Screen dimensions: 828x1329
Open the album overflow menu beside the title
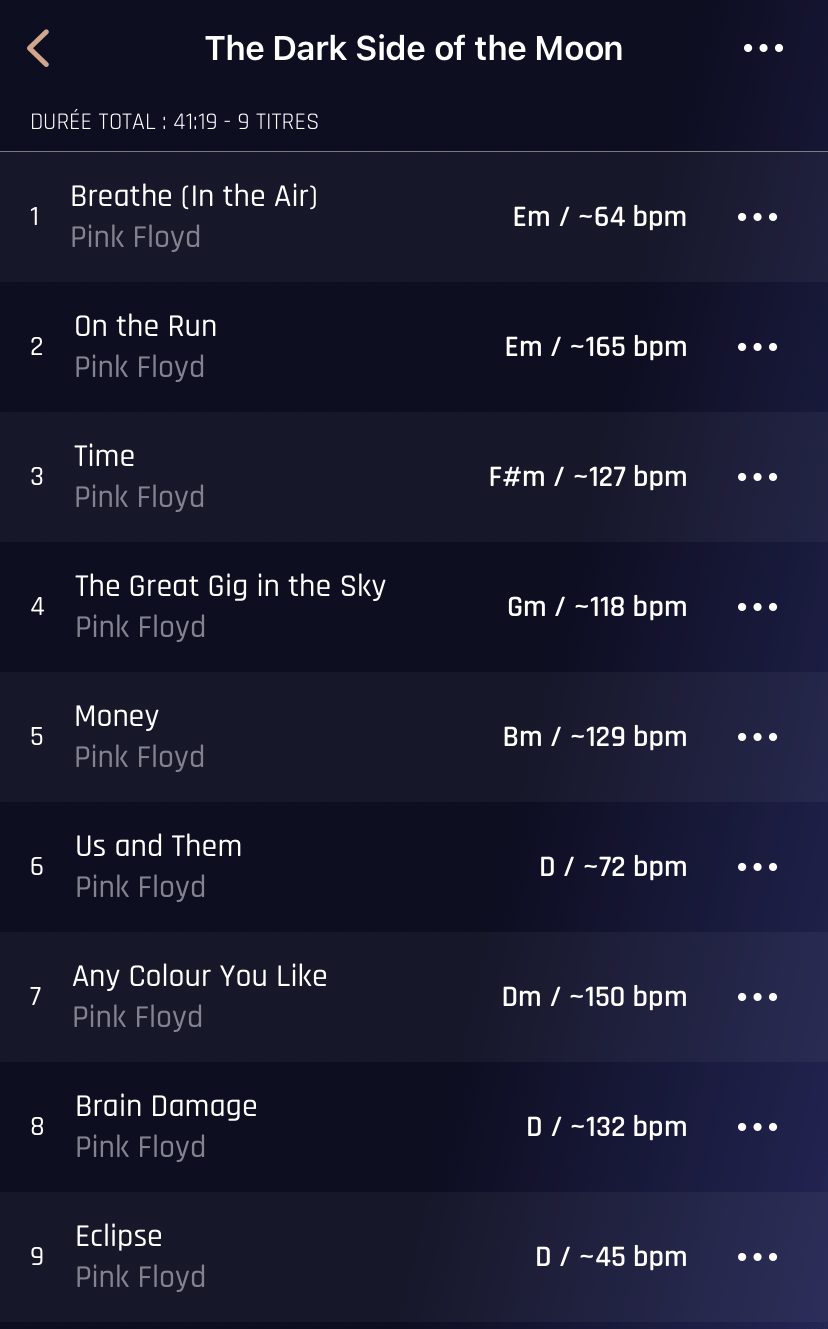click(763, 48)
